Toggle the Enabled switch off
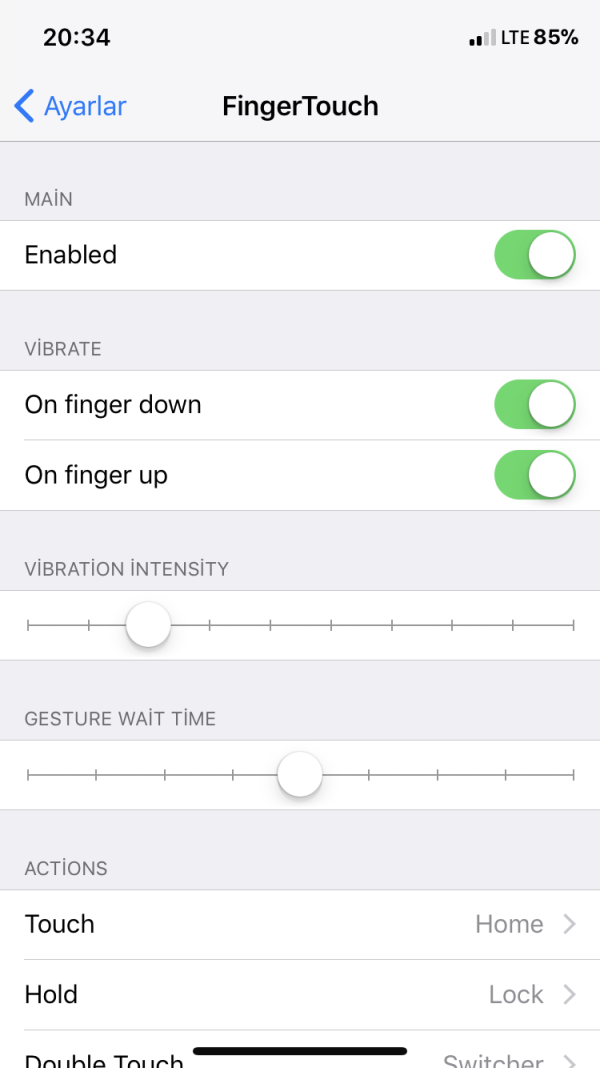 534,255
